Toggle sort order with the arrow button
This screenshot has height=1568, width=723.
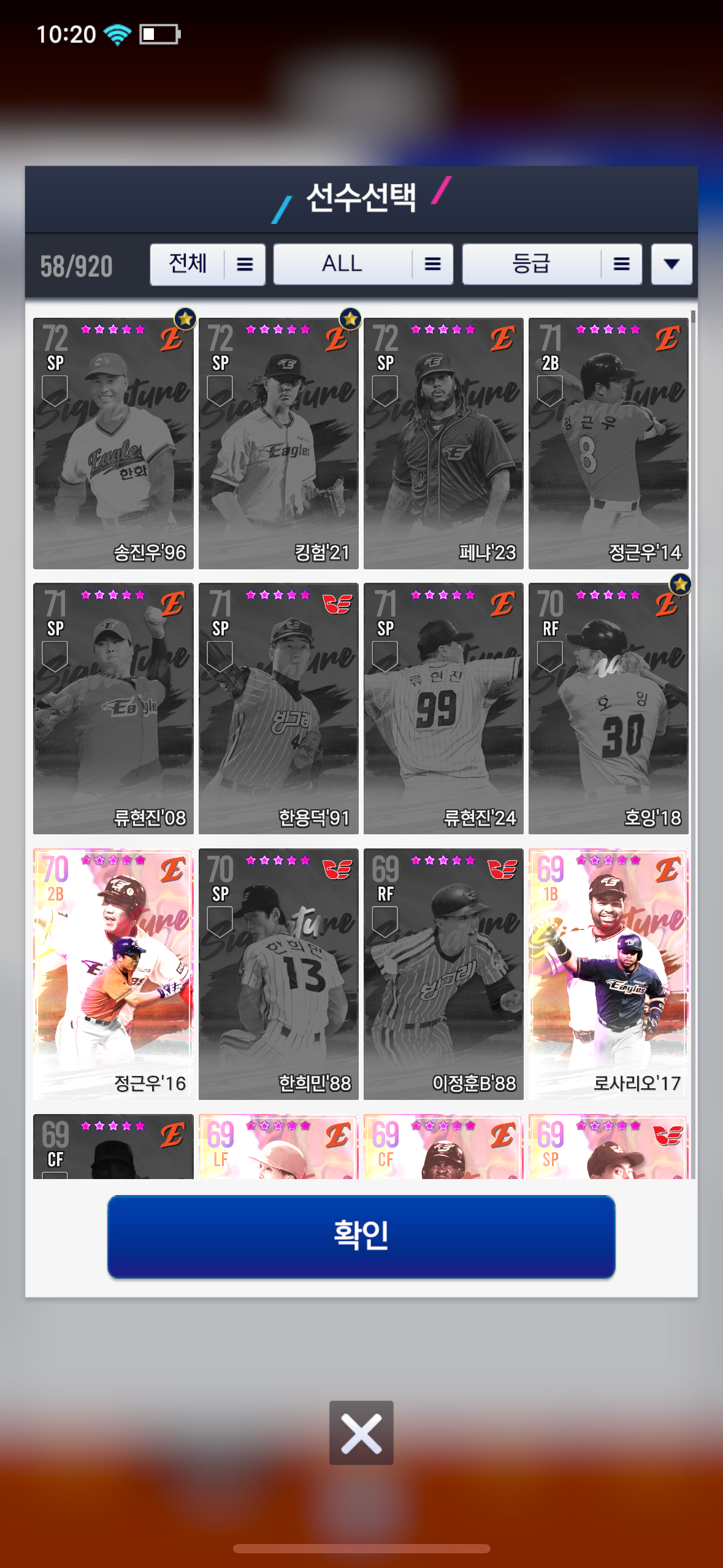(671, 264)
